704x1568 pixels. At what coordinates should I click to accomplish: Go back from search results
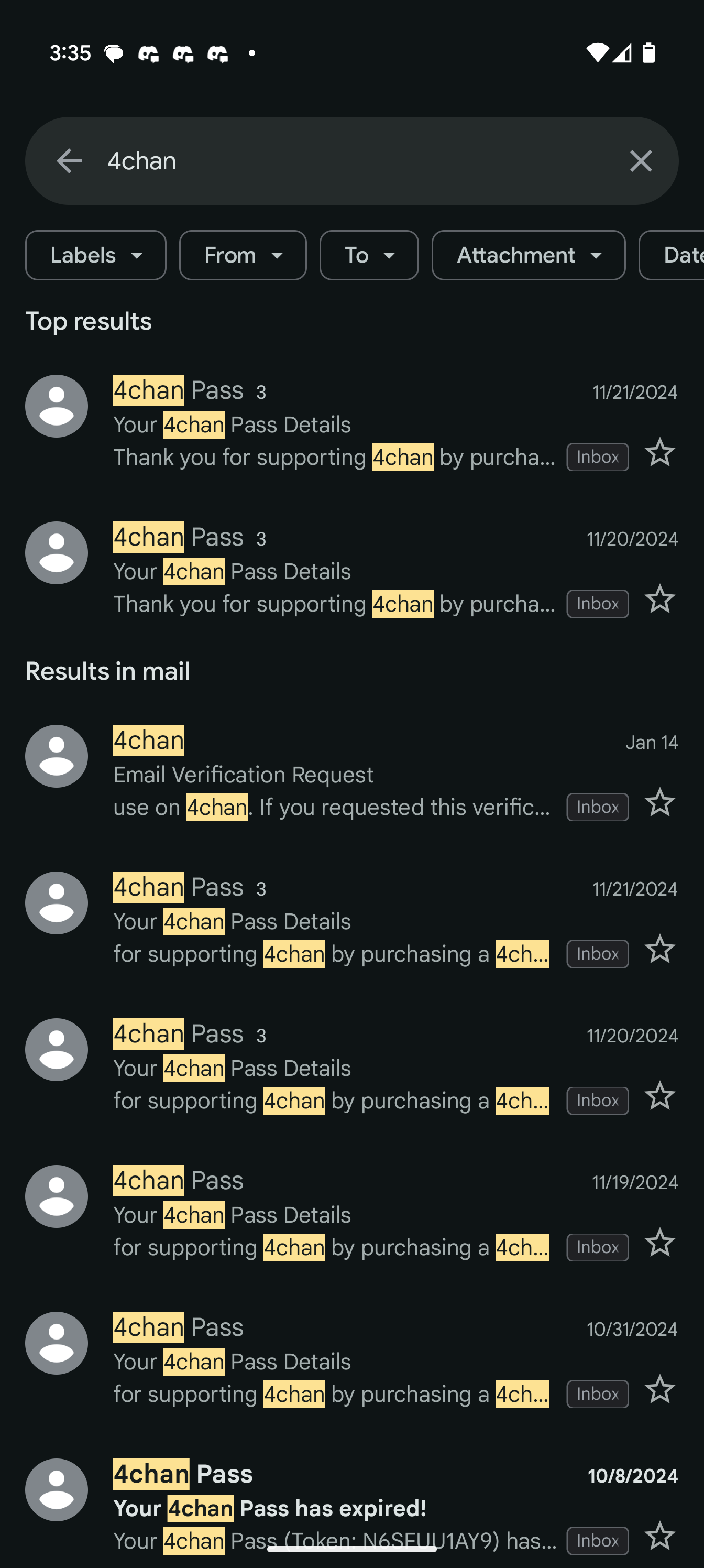(69, 161)
